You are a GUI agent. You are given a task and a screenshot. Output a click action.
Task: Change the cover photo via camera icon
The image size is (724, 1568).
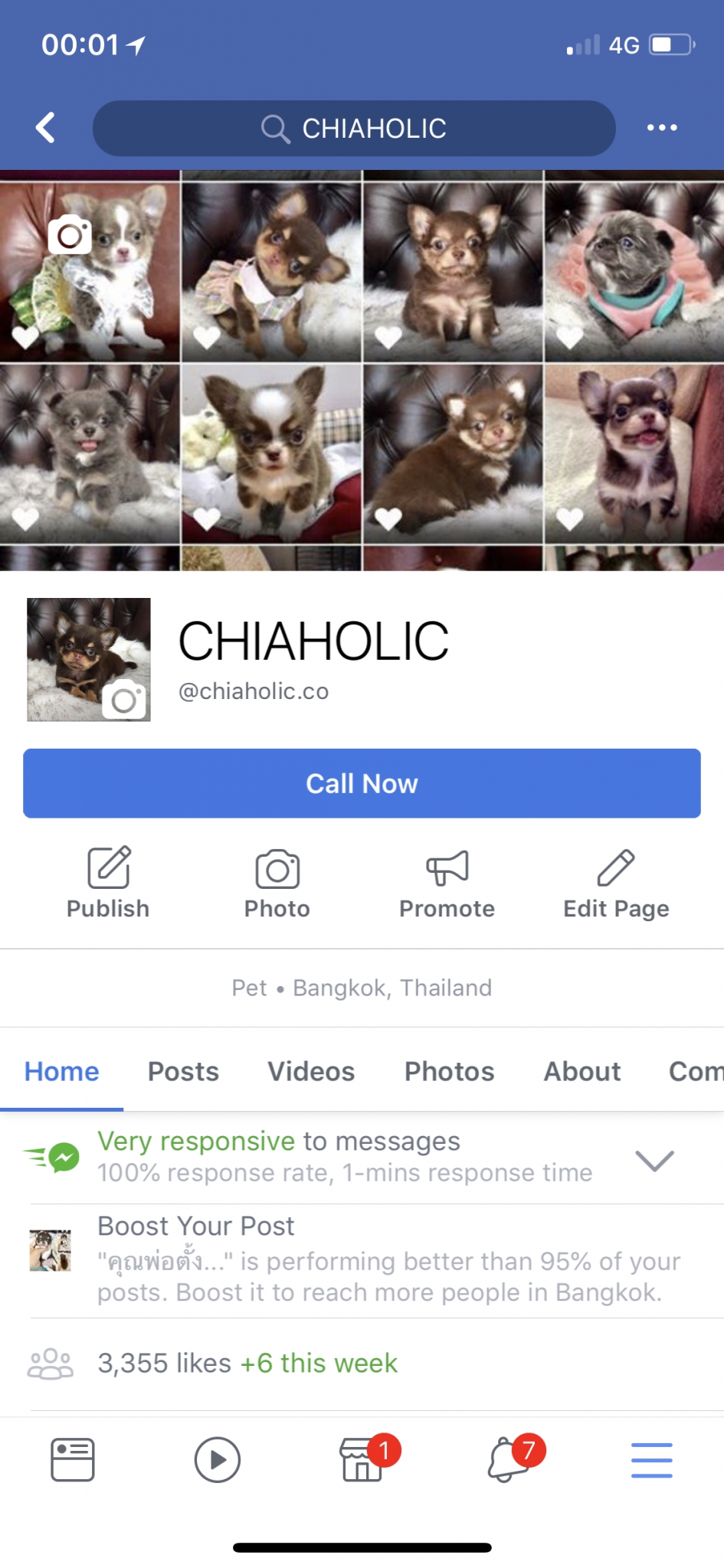pos(70,234)
